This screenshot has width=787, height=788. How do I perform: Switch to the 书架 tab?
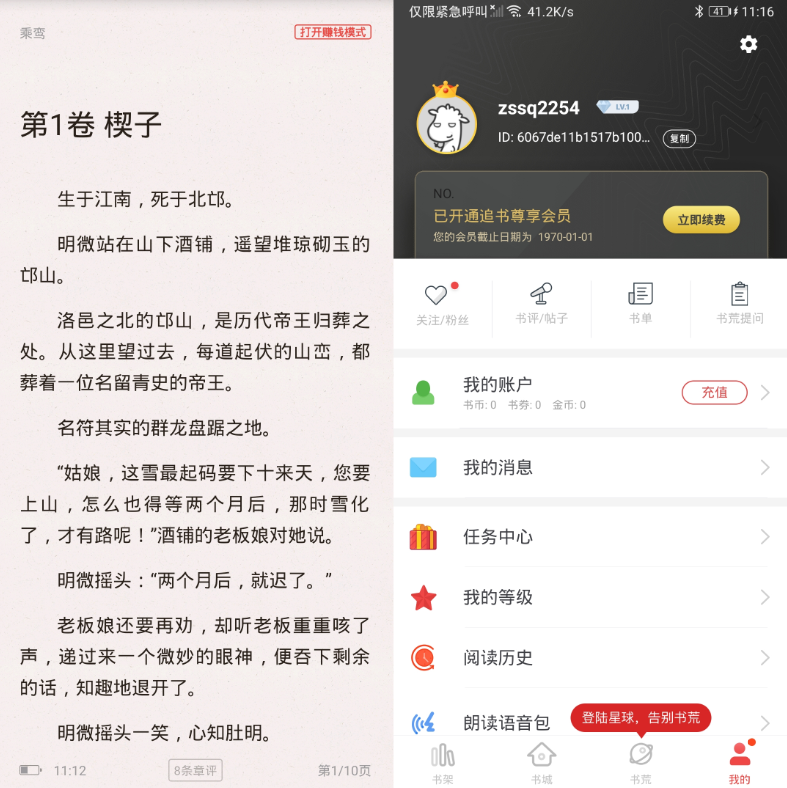click(442, 764)
